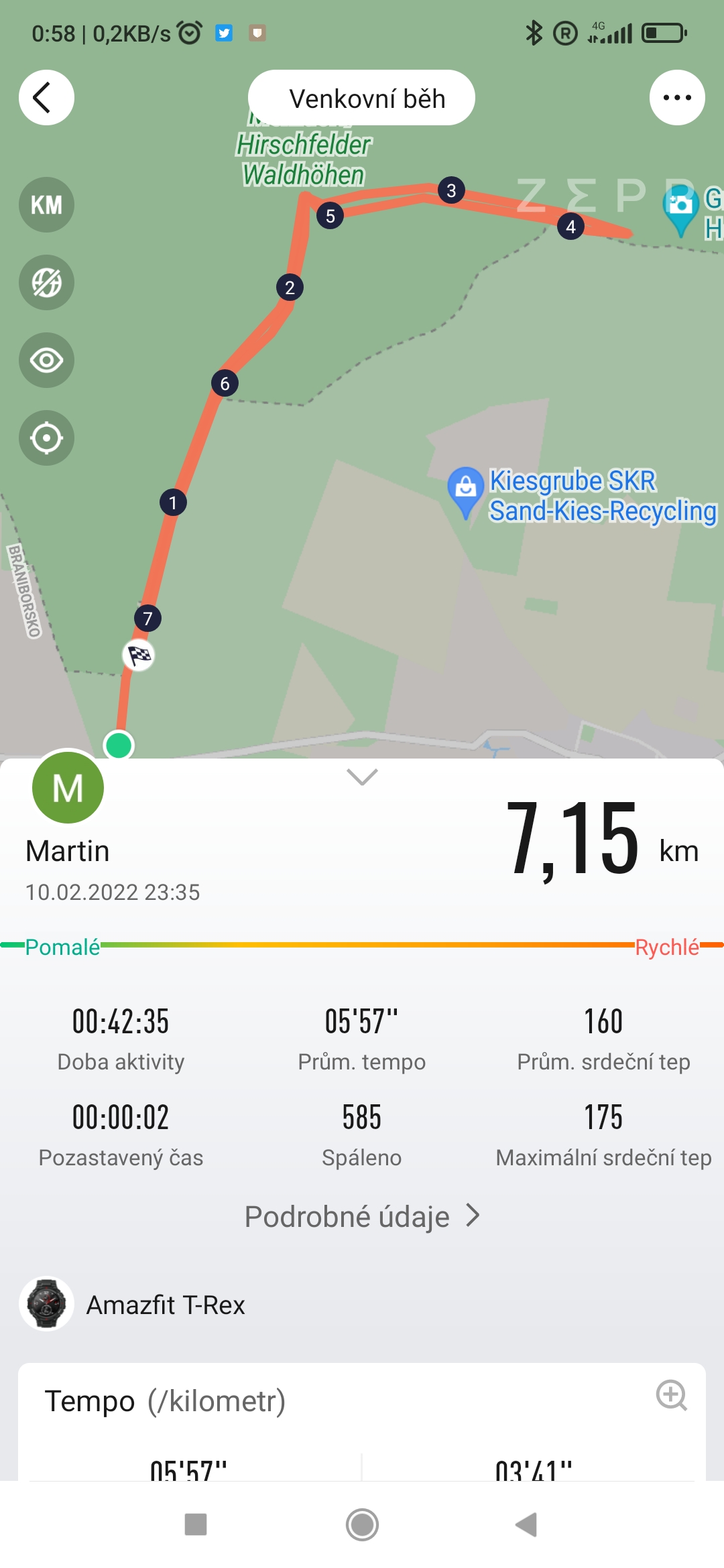Open Podrobné údaje detailed data

362,1216
